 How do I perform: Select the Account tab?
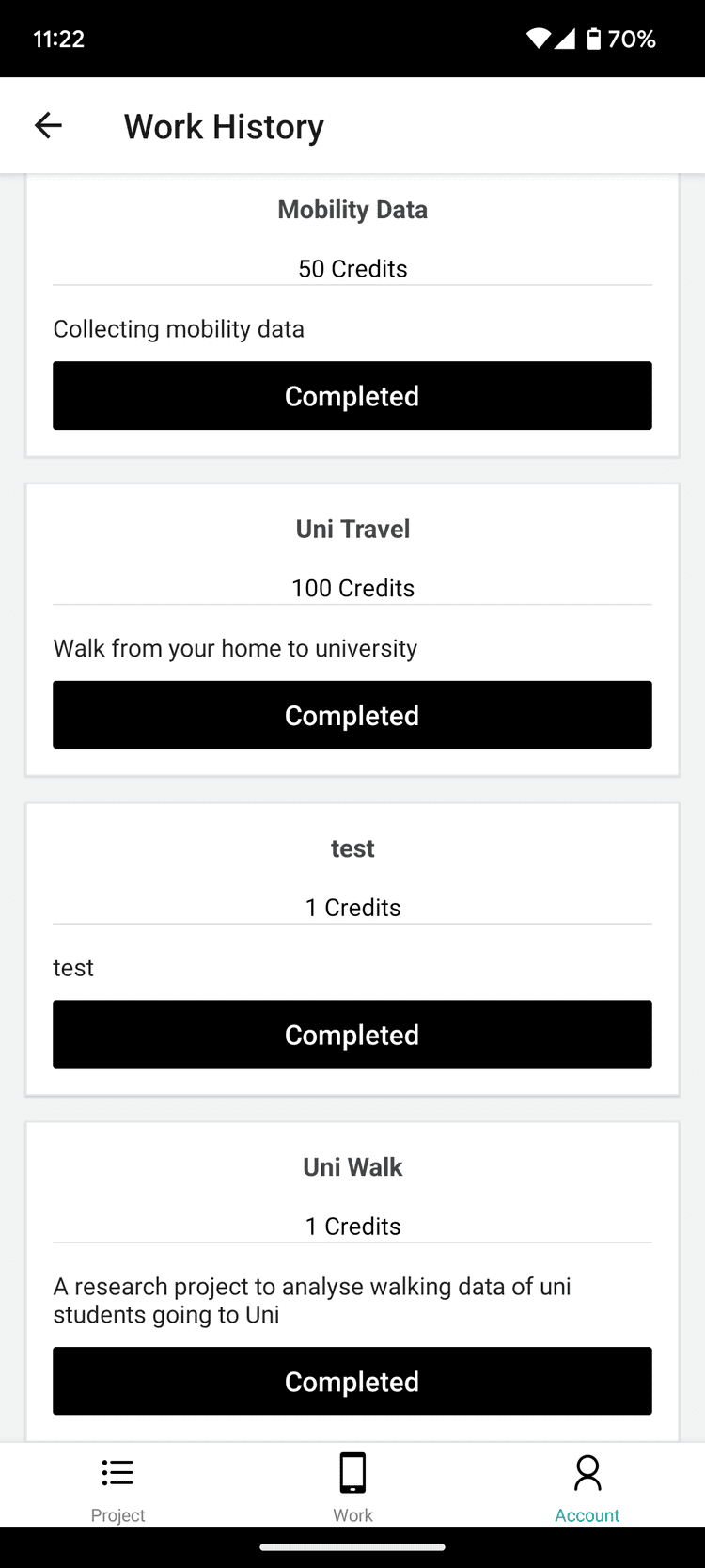point(587,1486)
